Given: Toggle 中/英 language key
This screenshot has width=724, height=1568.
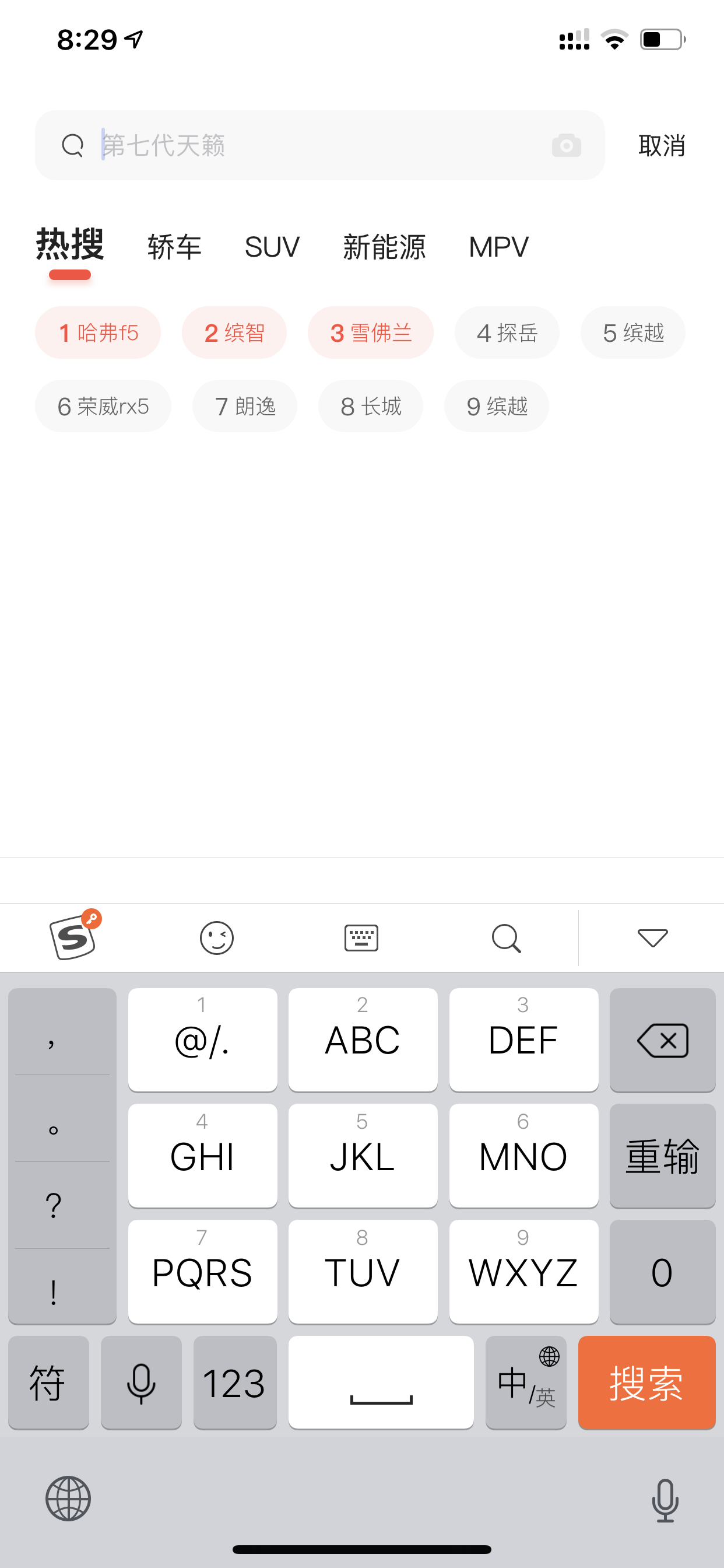Looking at the screenshot, I should tap(526, 1382).
